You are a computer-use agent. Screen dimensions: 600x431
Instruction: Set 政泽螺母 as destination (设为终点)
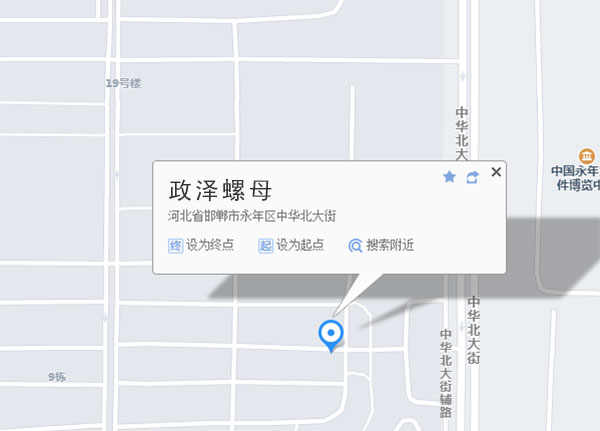click(x=201, y=245)
